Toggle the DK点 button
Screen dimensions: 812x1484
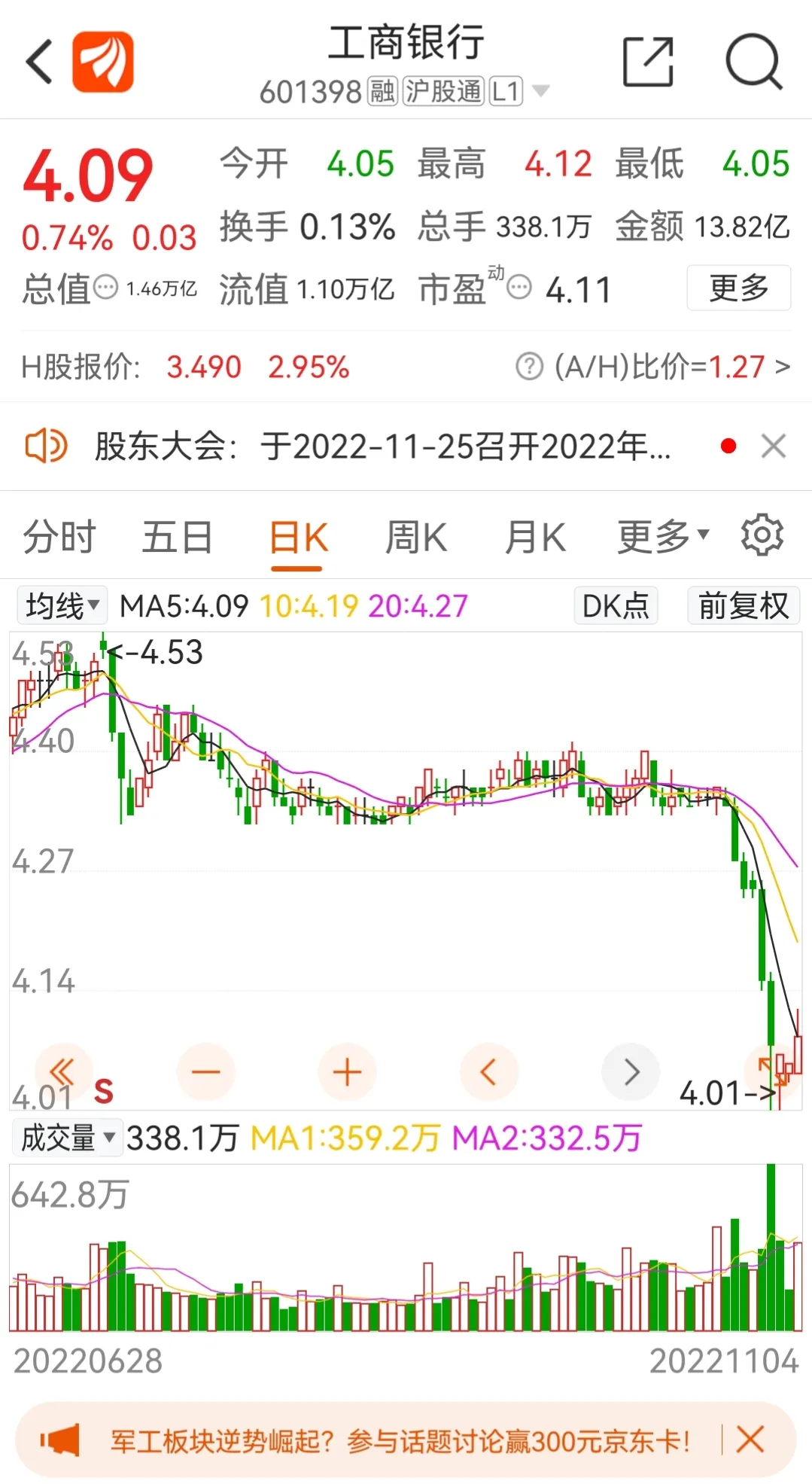616,606
